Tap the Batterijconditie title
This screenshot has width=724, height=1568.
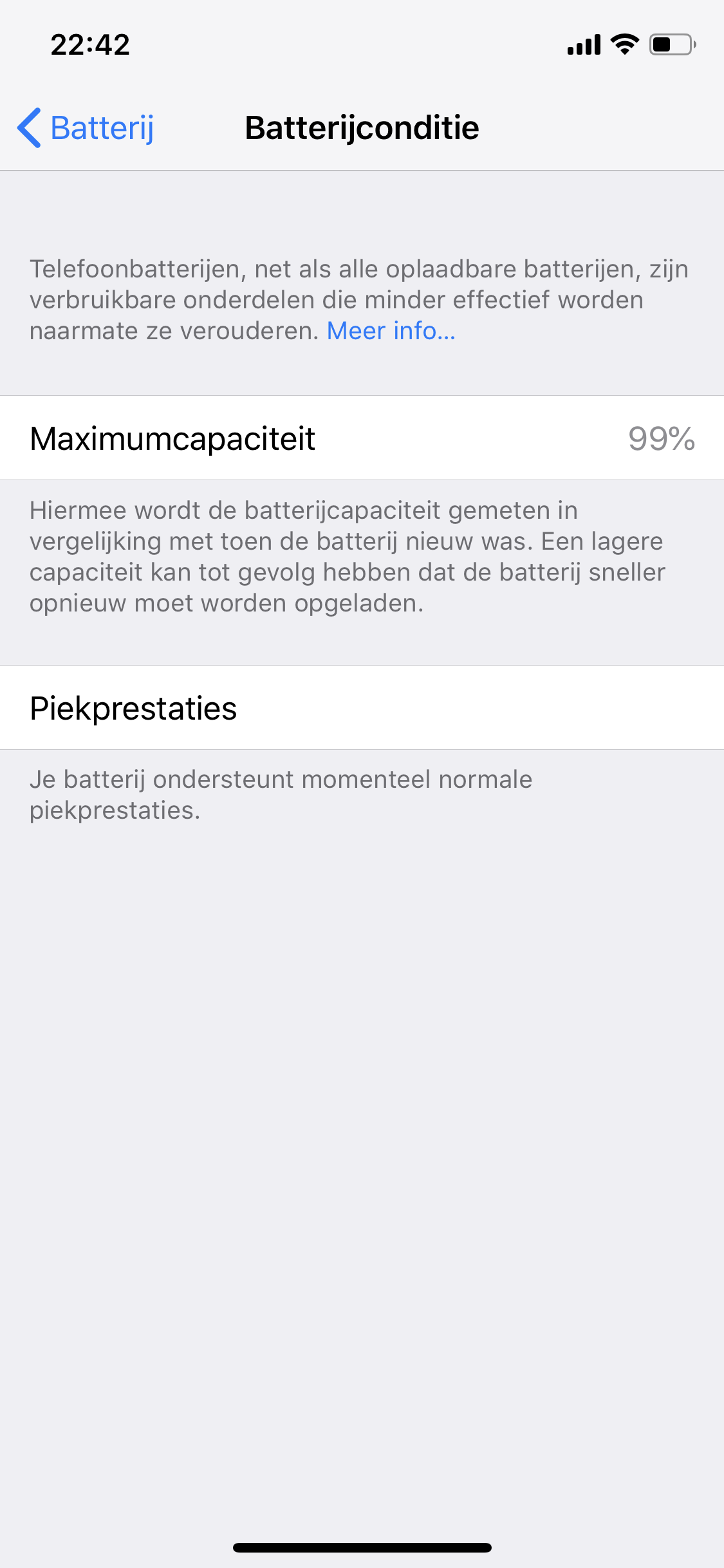[362, 127]
